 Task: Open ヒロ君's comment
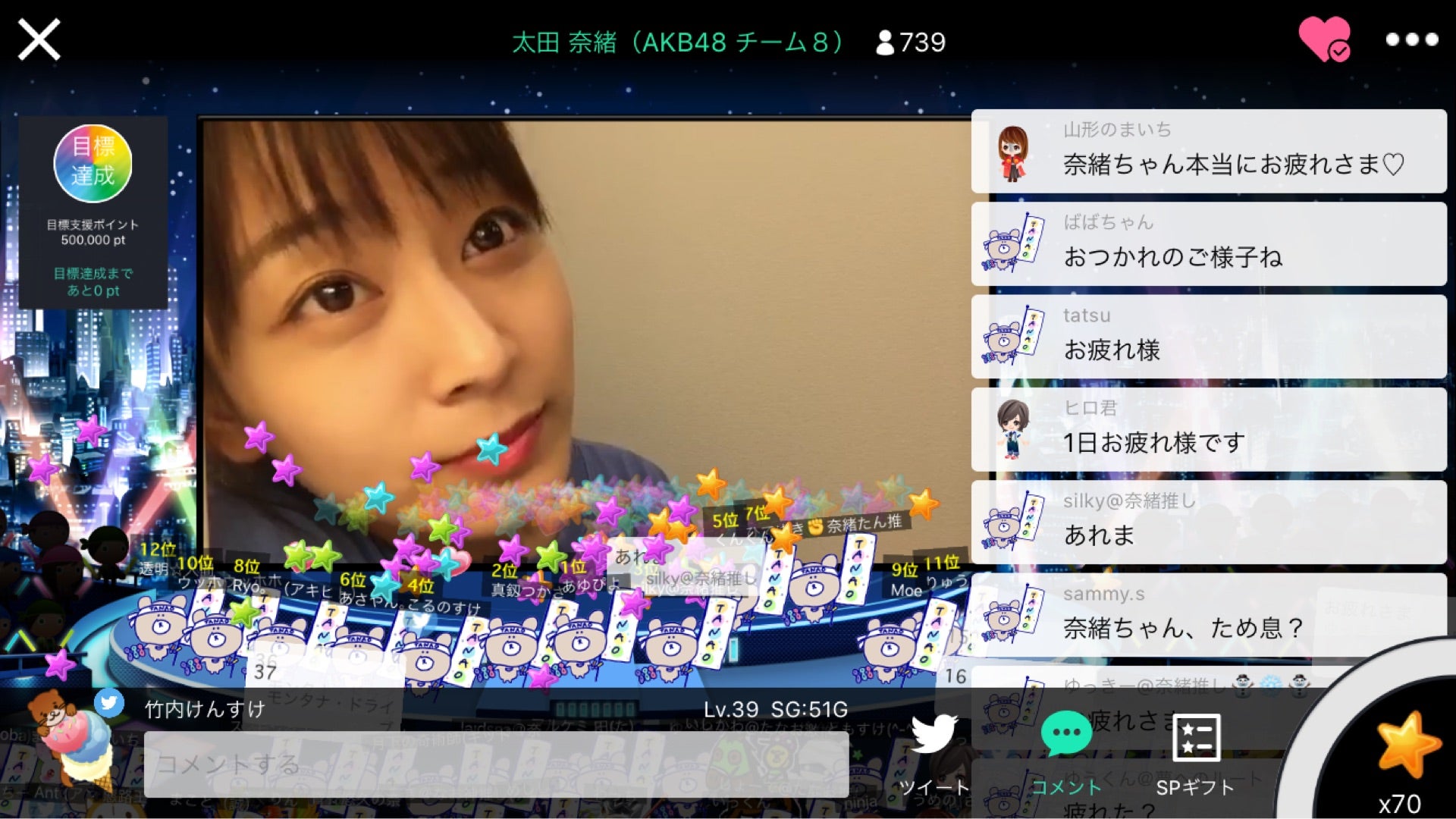[x=1209, y=429]
